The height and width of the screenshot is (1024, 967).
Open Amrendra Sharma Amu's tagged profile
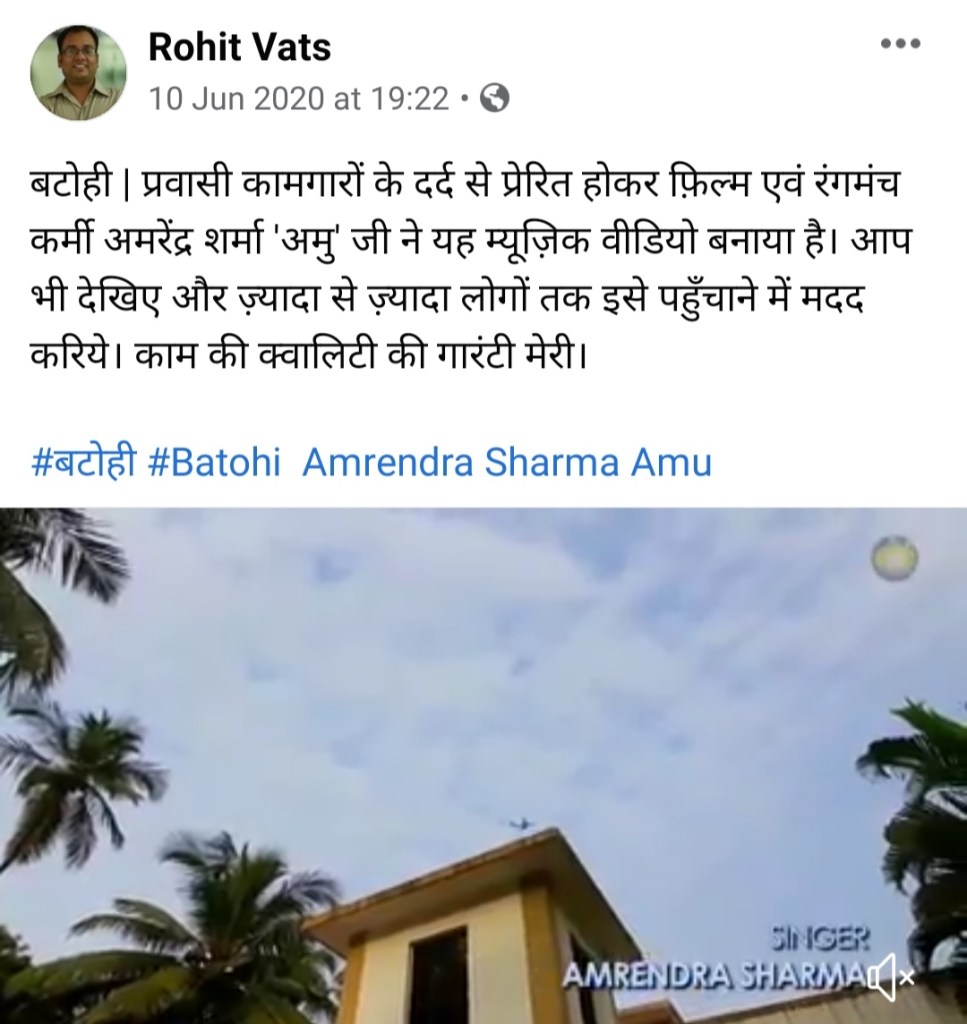(506, 463)
